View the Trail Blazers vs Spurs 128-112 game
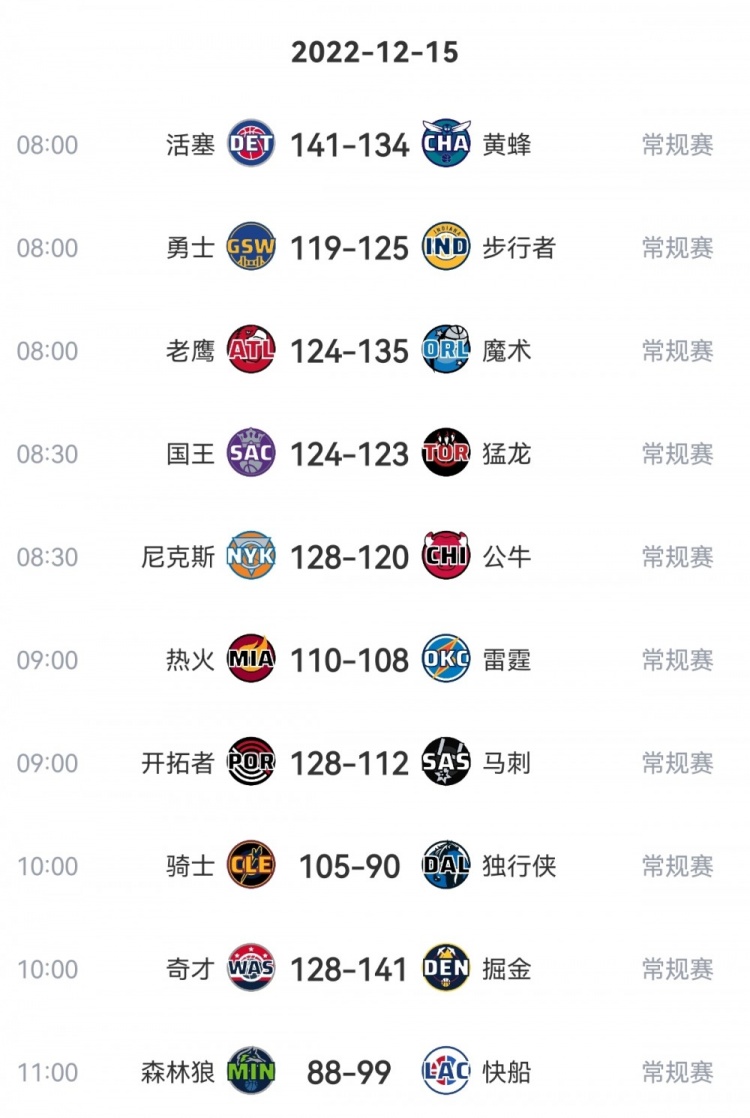Image resolution: width=750 pixels, height=1118 pixels. pyautogui.click(x=349, y=763)
